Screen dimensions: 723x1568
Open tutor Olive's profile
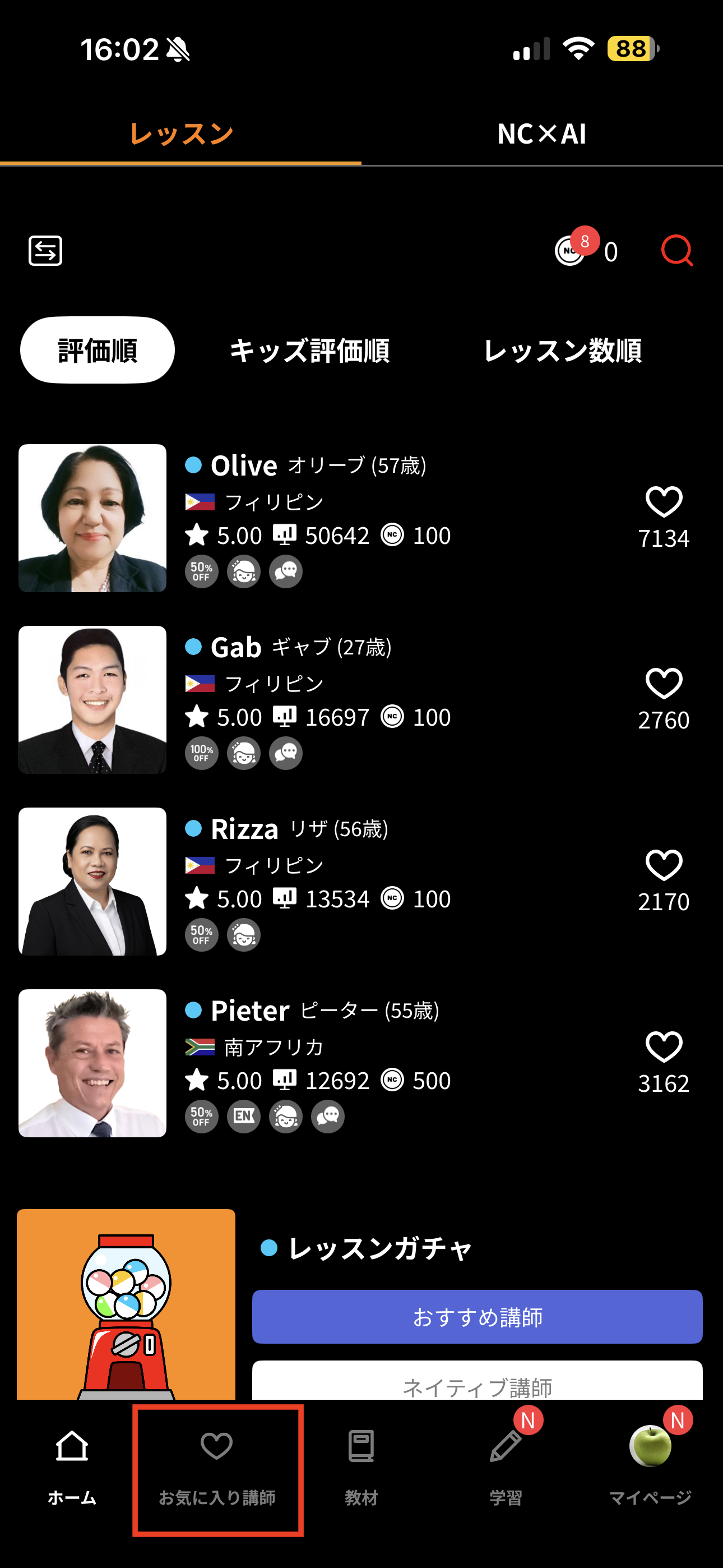coord(92,518)
